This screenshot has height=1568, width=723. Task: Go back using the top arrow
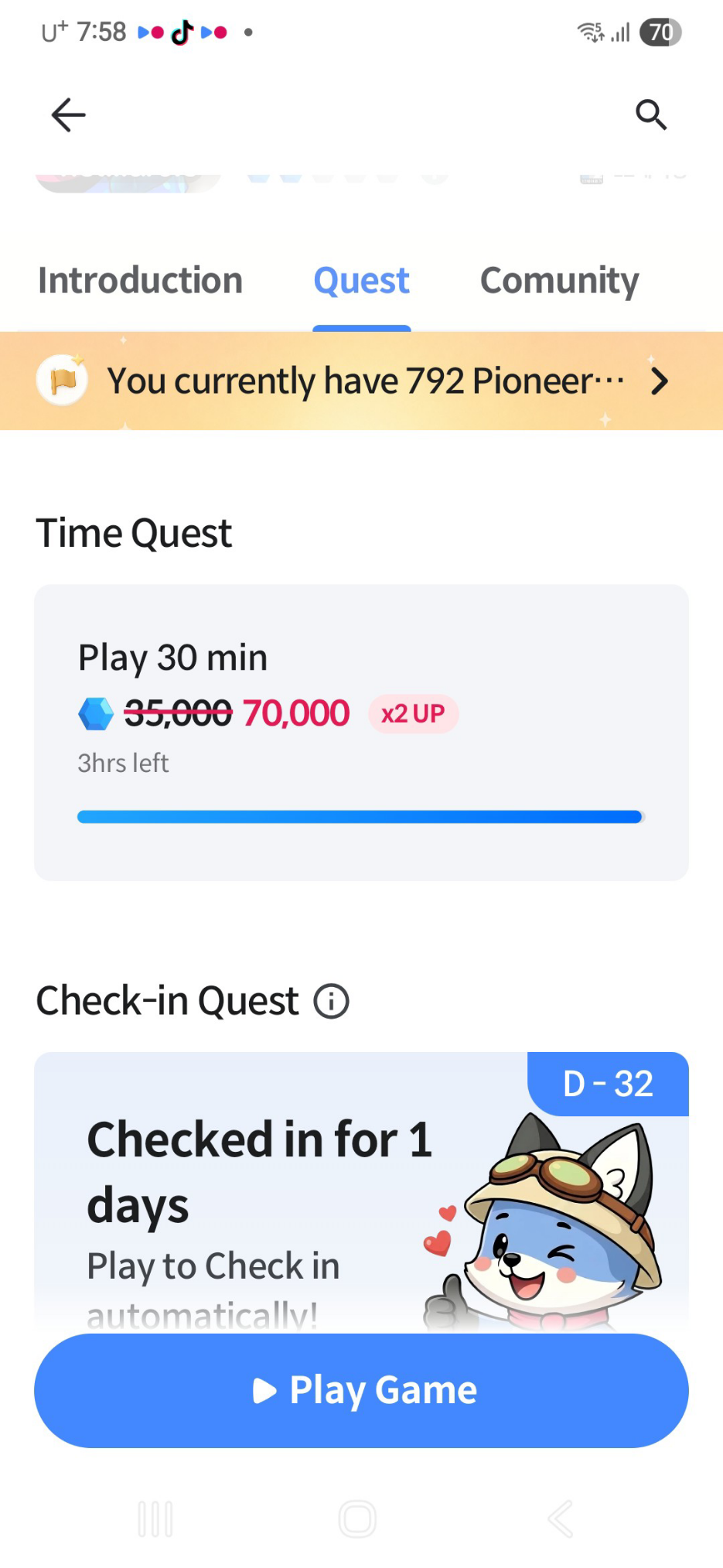coord(68,115)
